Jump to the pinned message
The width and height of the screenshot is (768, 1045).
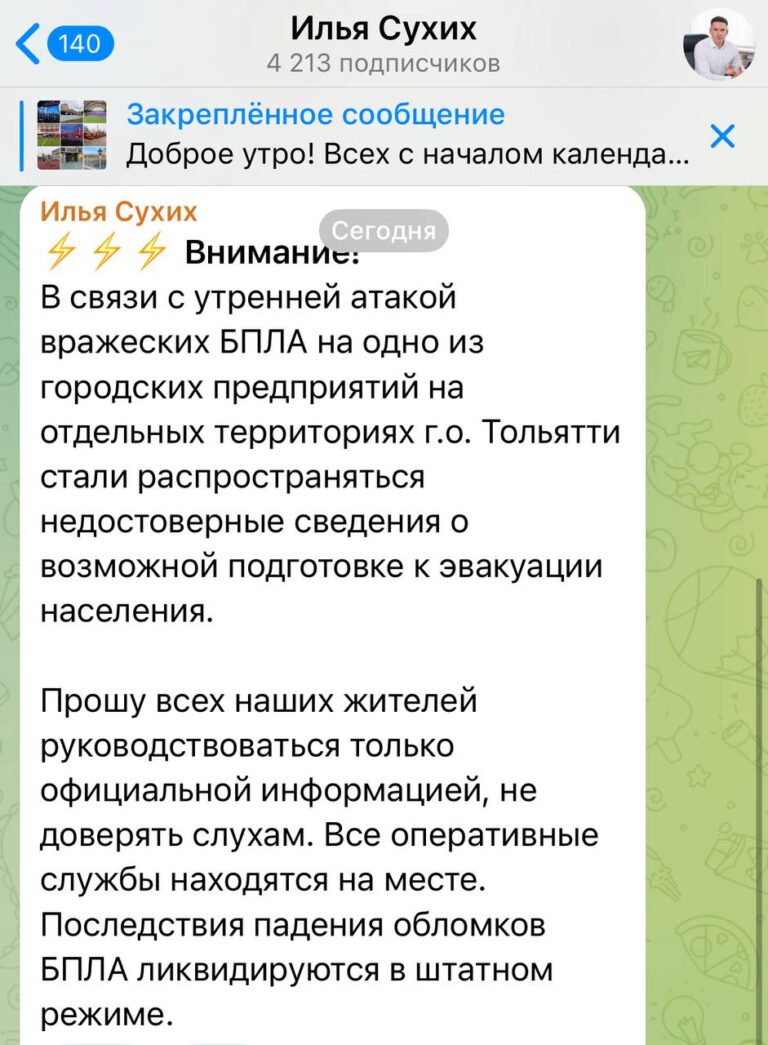tap(400, 135)
